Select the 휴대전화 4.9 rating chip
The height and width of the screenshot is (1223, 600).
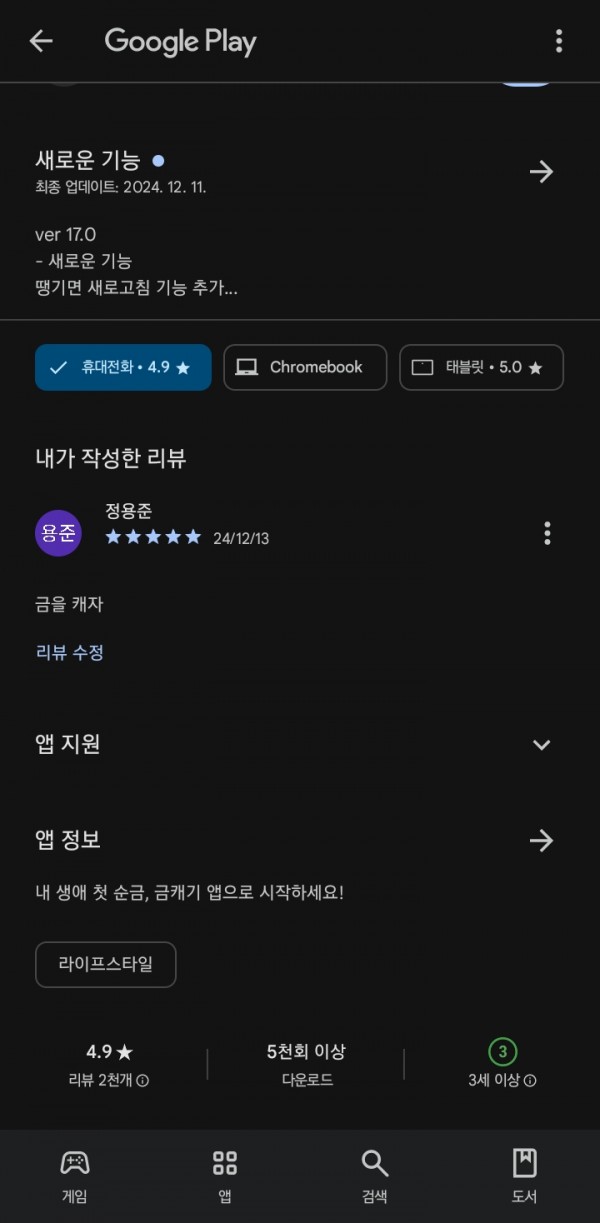coord(123,367)
